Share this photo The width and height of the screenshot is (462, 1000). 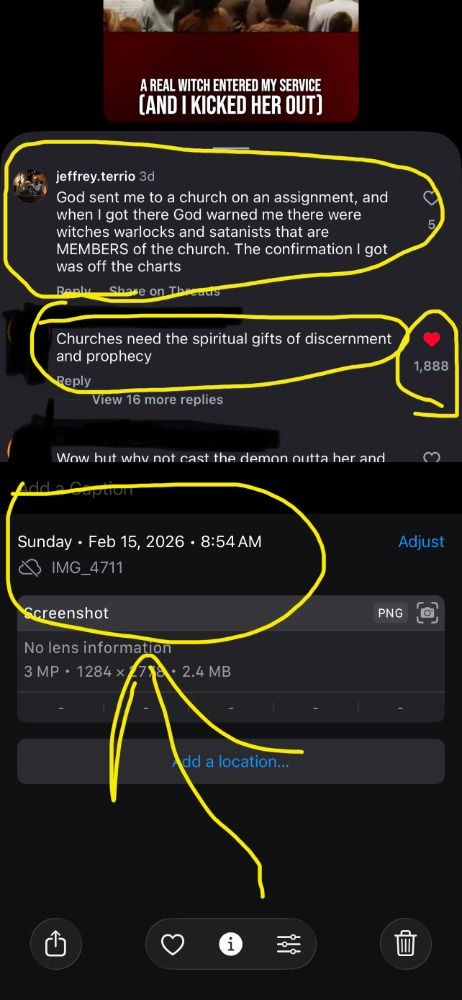(x=56, y=944)
